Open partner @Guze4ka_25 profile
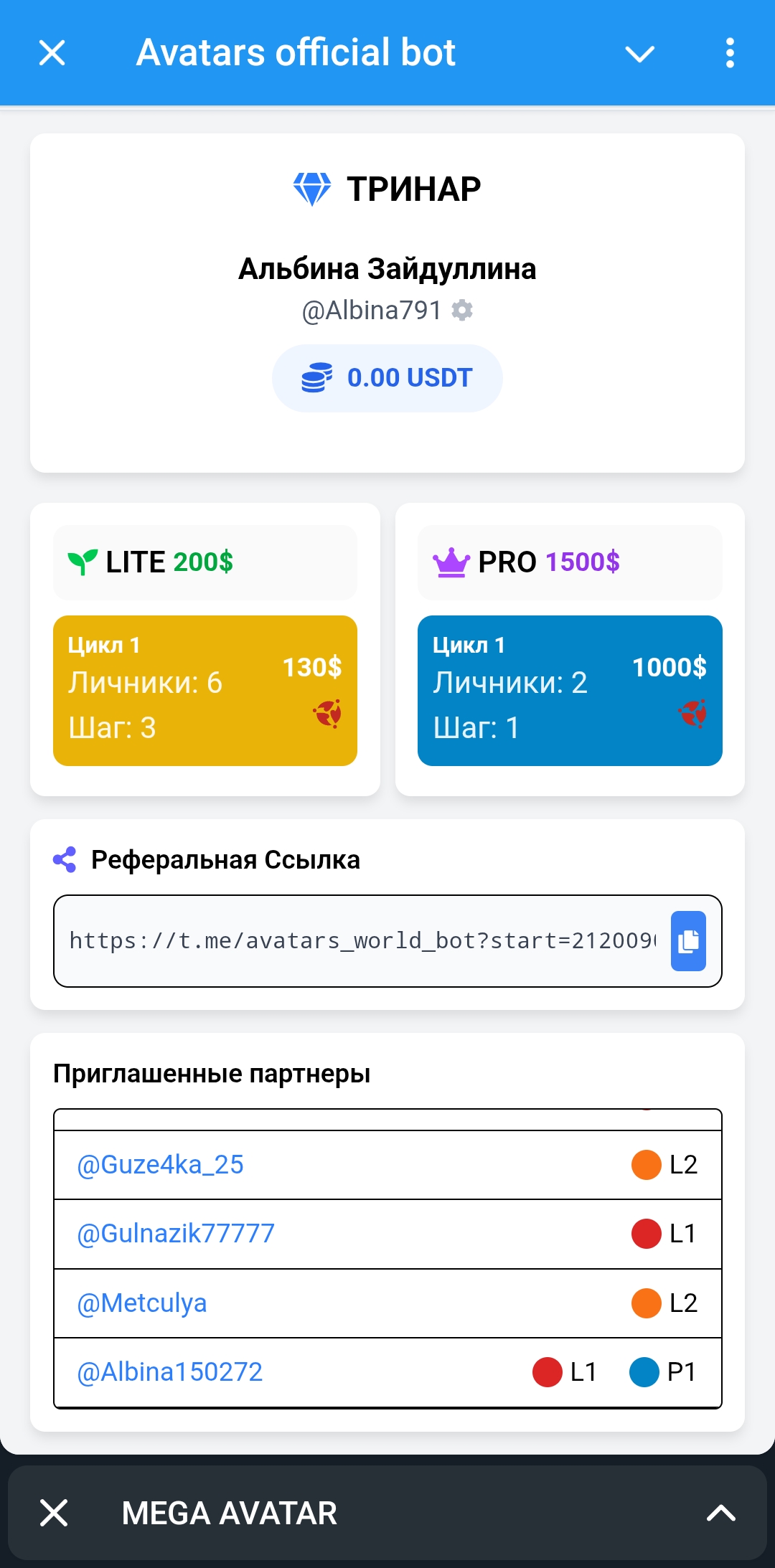The width and height of the screenshot is (775, 1568). pyautogui.click(x=161, y=1165)
